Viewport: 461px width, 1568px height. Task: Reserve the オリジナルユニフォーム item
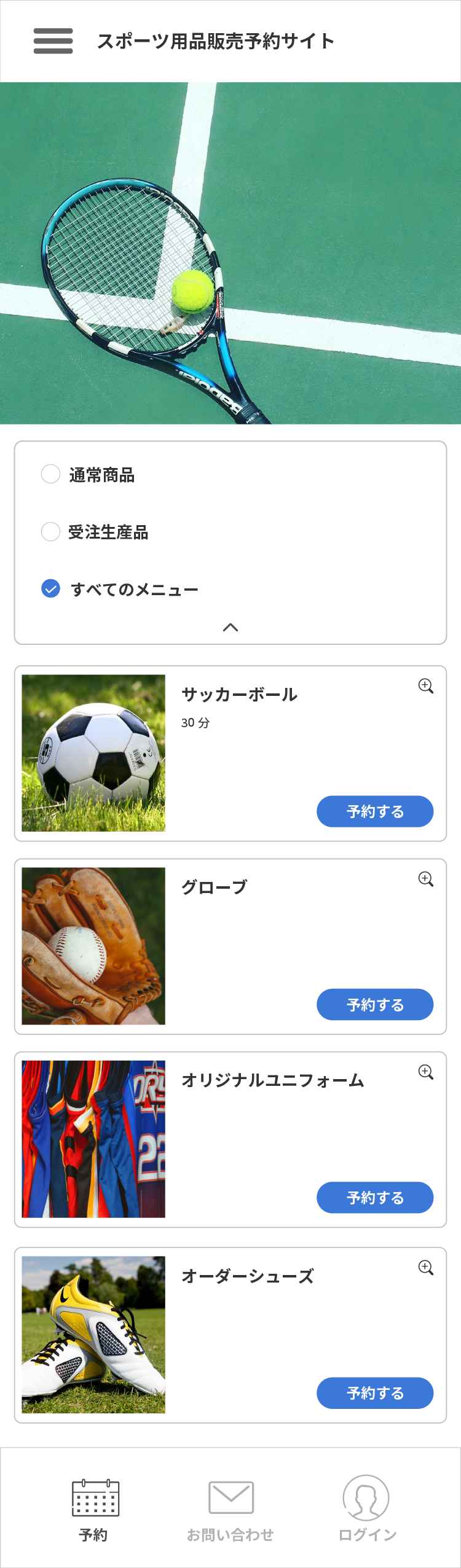(375, 1198)
